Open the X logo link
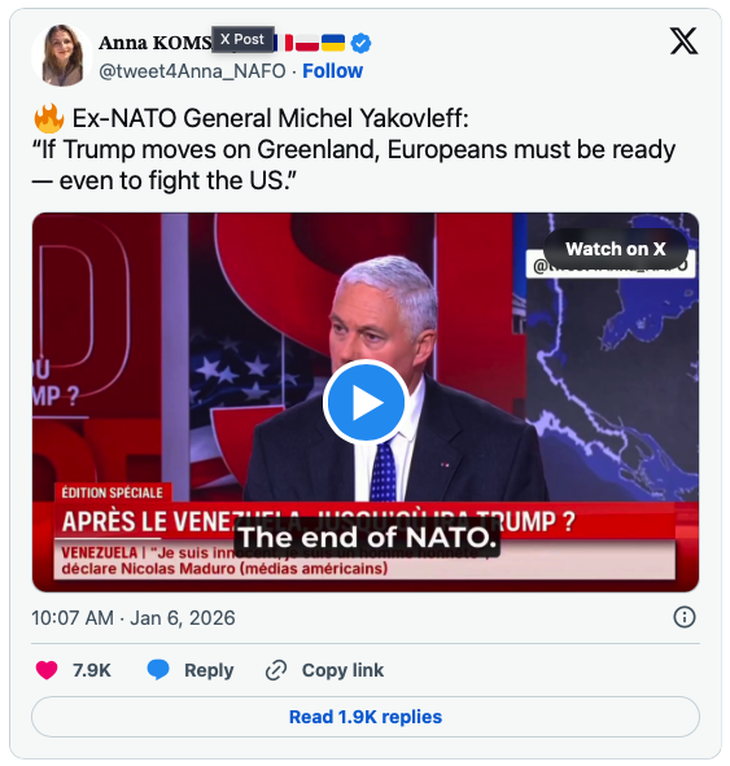Screen dimensions: 730x766 684,41
